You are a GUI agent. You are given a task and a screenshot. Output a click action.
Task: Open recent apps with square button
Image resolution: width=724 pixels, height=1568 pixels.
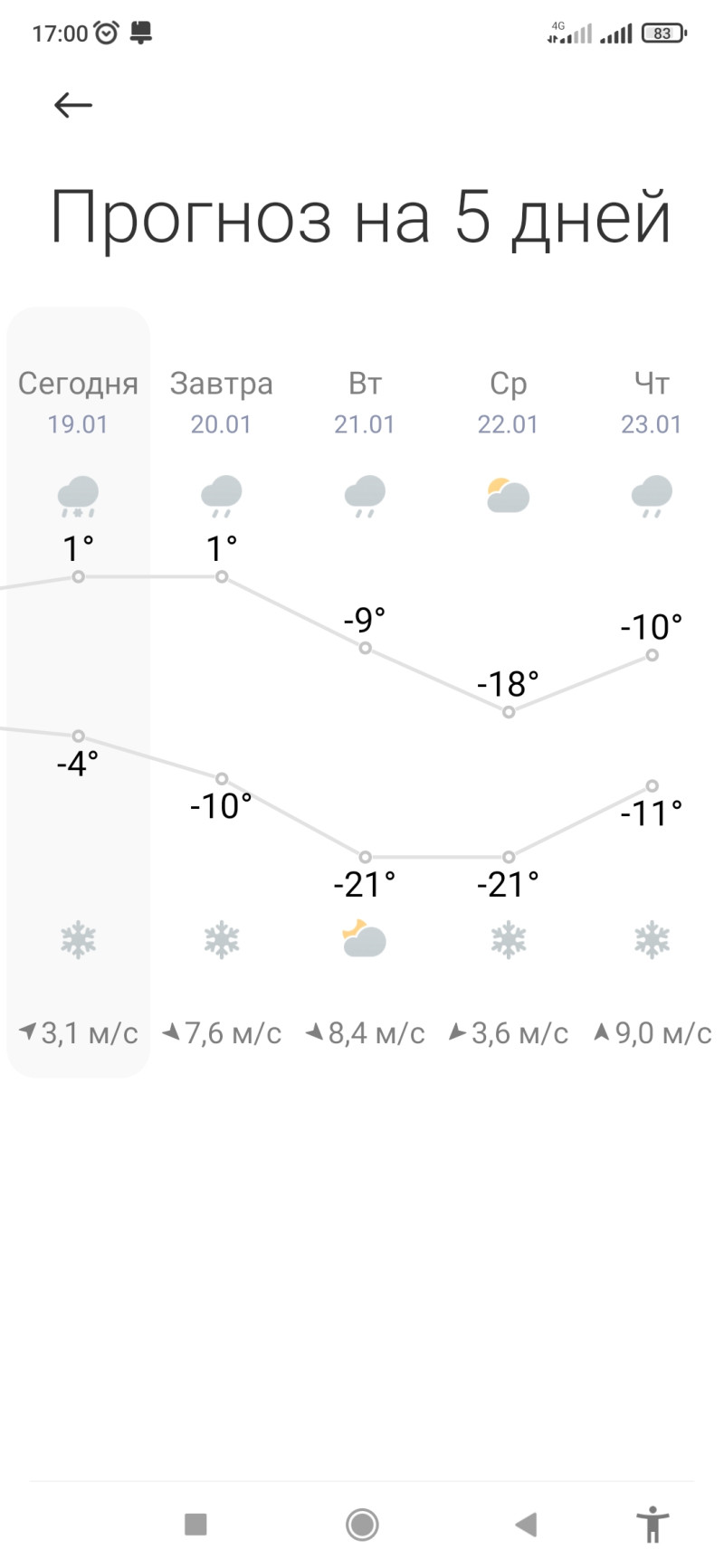[x=195, y=1525]
